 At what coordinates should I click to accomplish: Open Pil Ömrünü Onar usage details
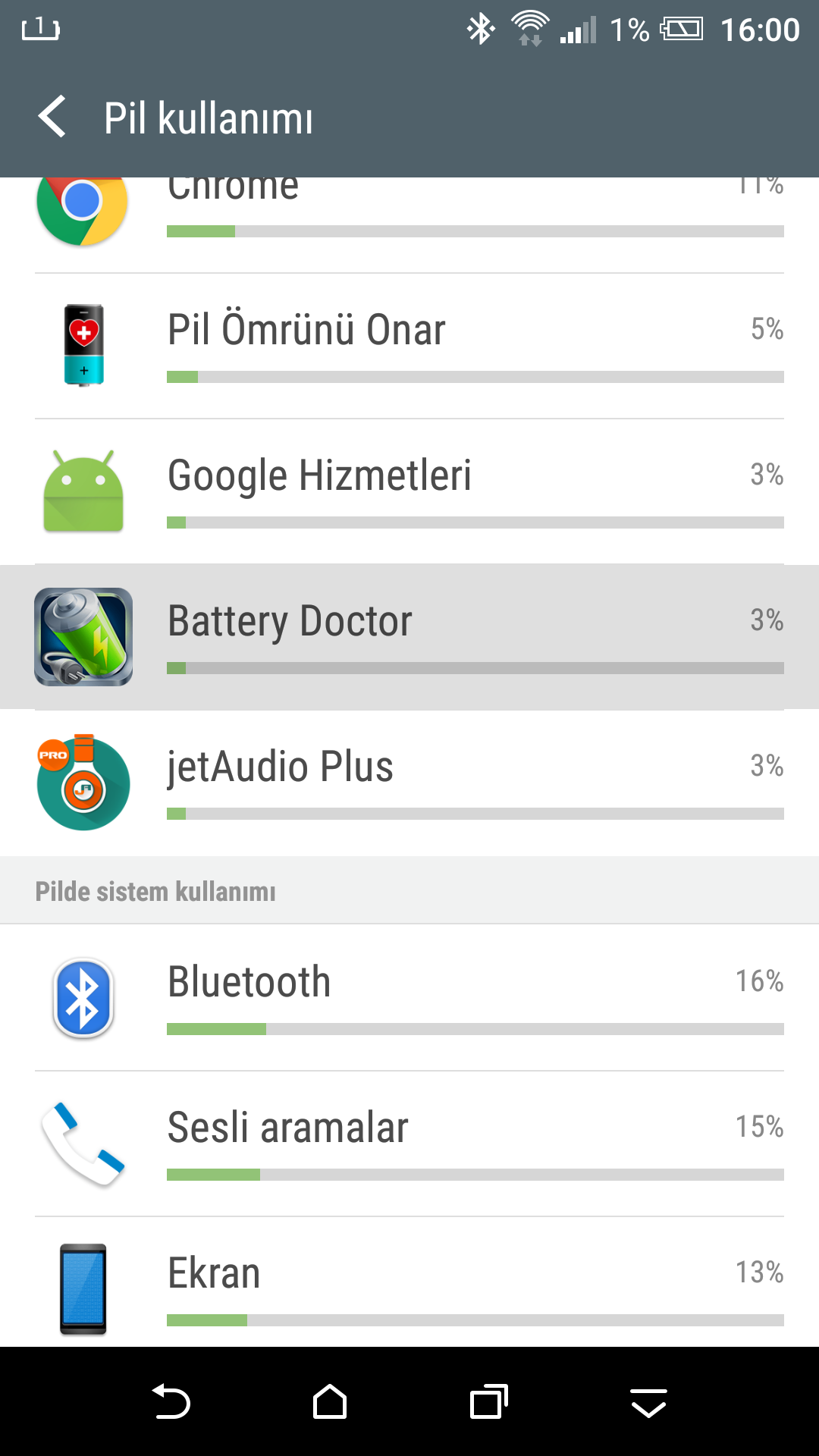pos(409,346)
